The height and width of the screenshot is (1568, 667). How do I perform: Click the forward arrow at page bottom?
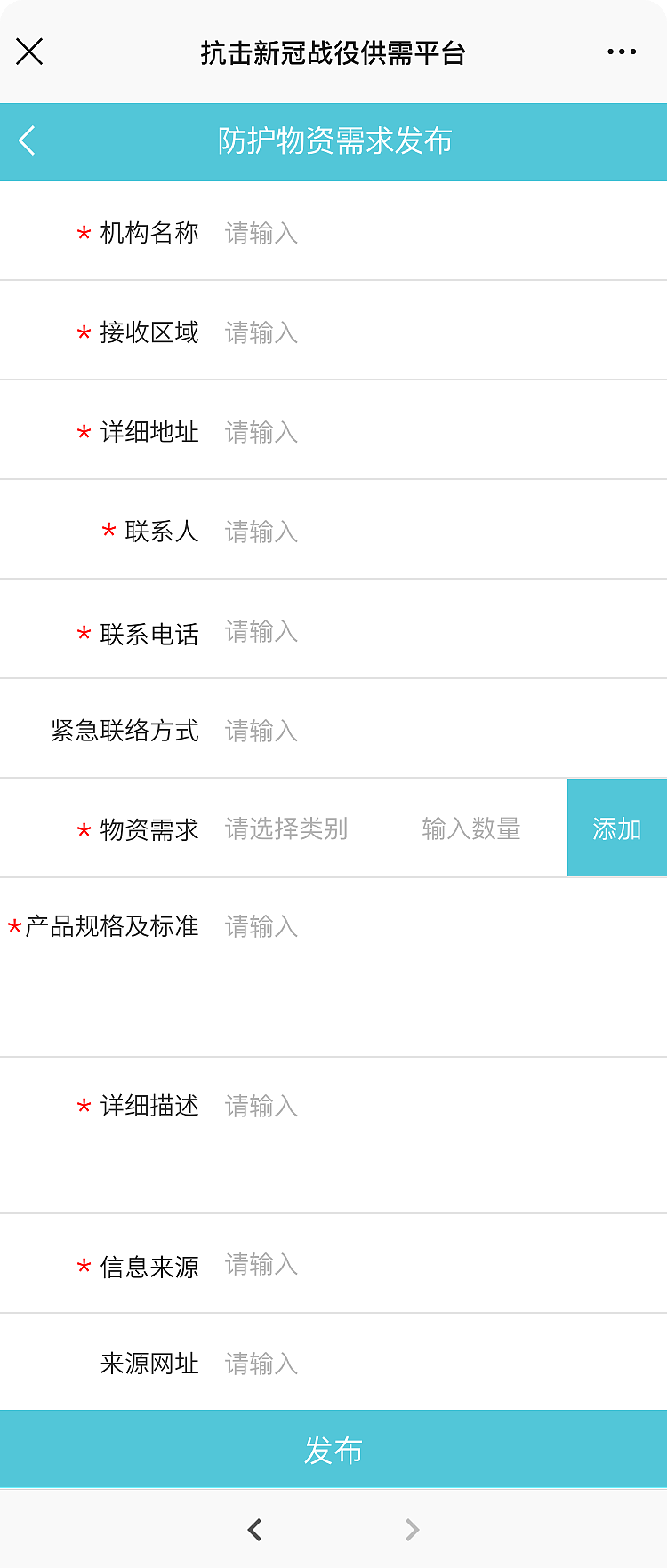click(411, 1529)
